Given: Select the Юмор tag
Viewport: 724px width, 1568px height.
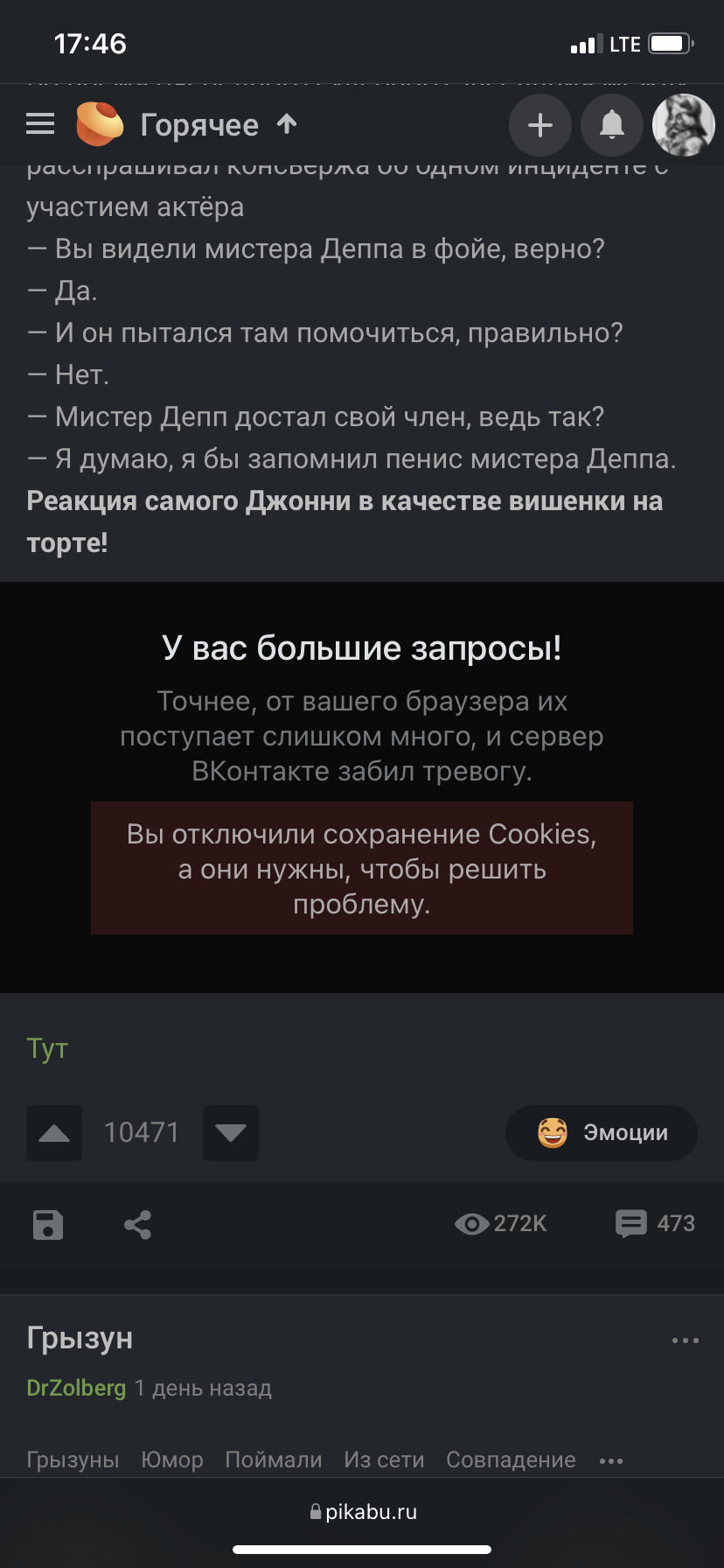Looking at the screenshot, I should point(172,1459).
